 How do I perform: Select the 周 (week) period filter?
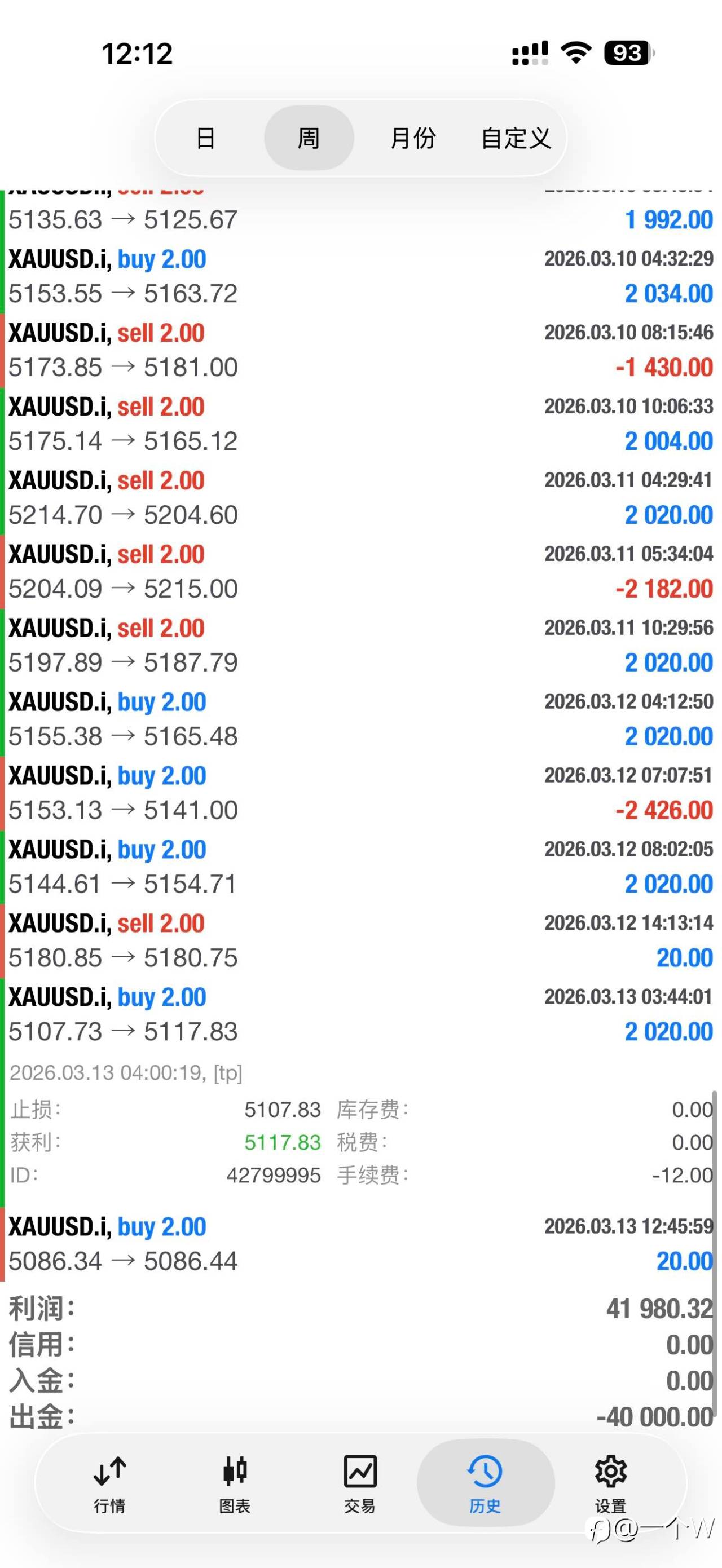(x=309, y=138)
